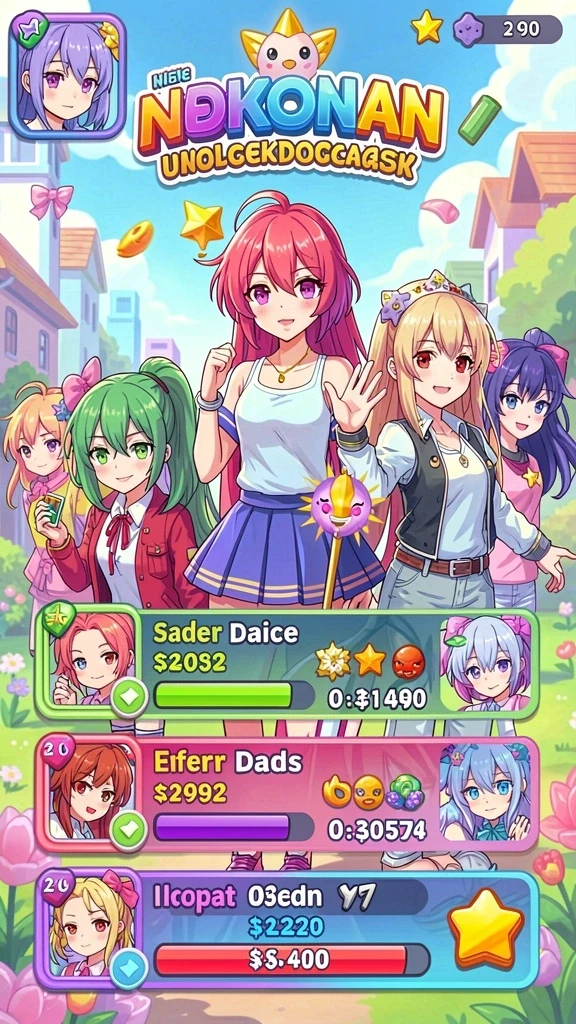Open the Sader Daice card

pyautogui.click(x=287, y=662)
